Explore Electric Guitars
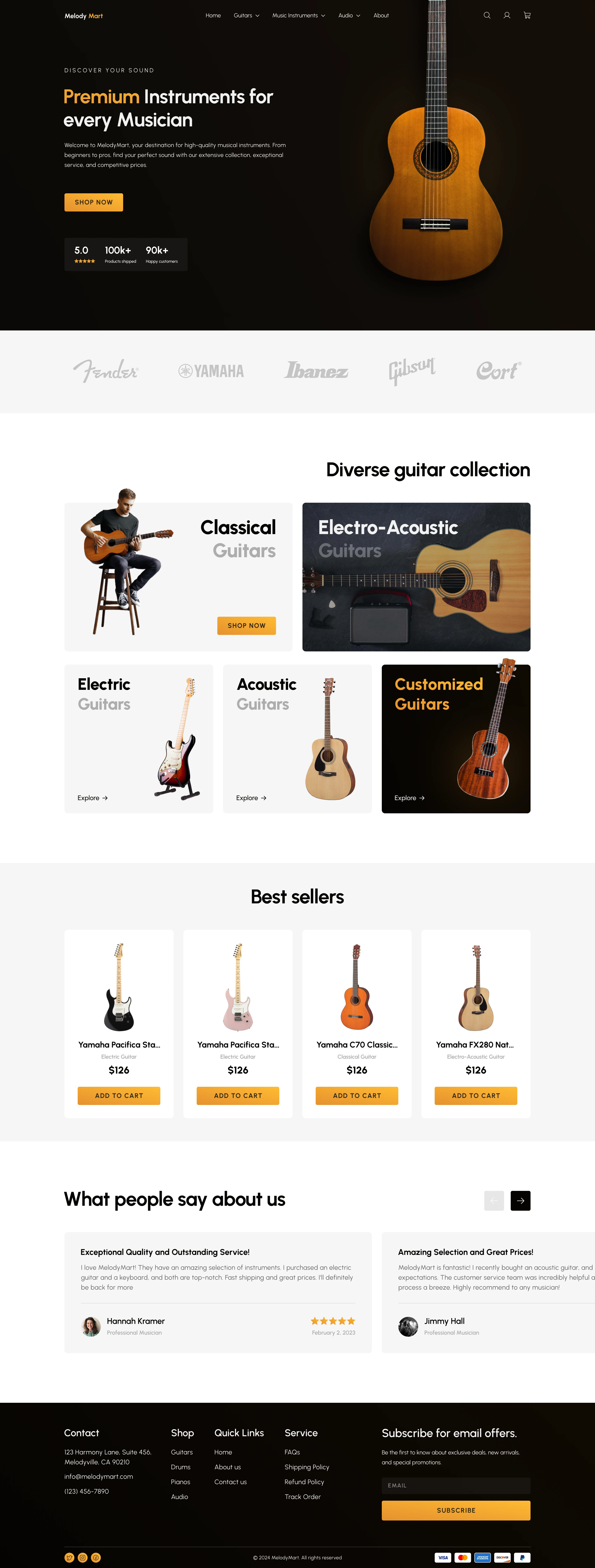595x1568 pixels. [x=93, y=798]
